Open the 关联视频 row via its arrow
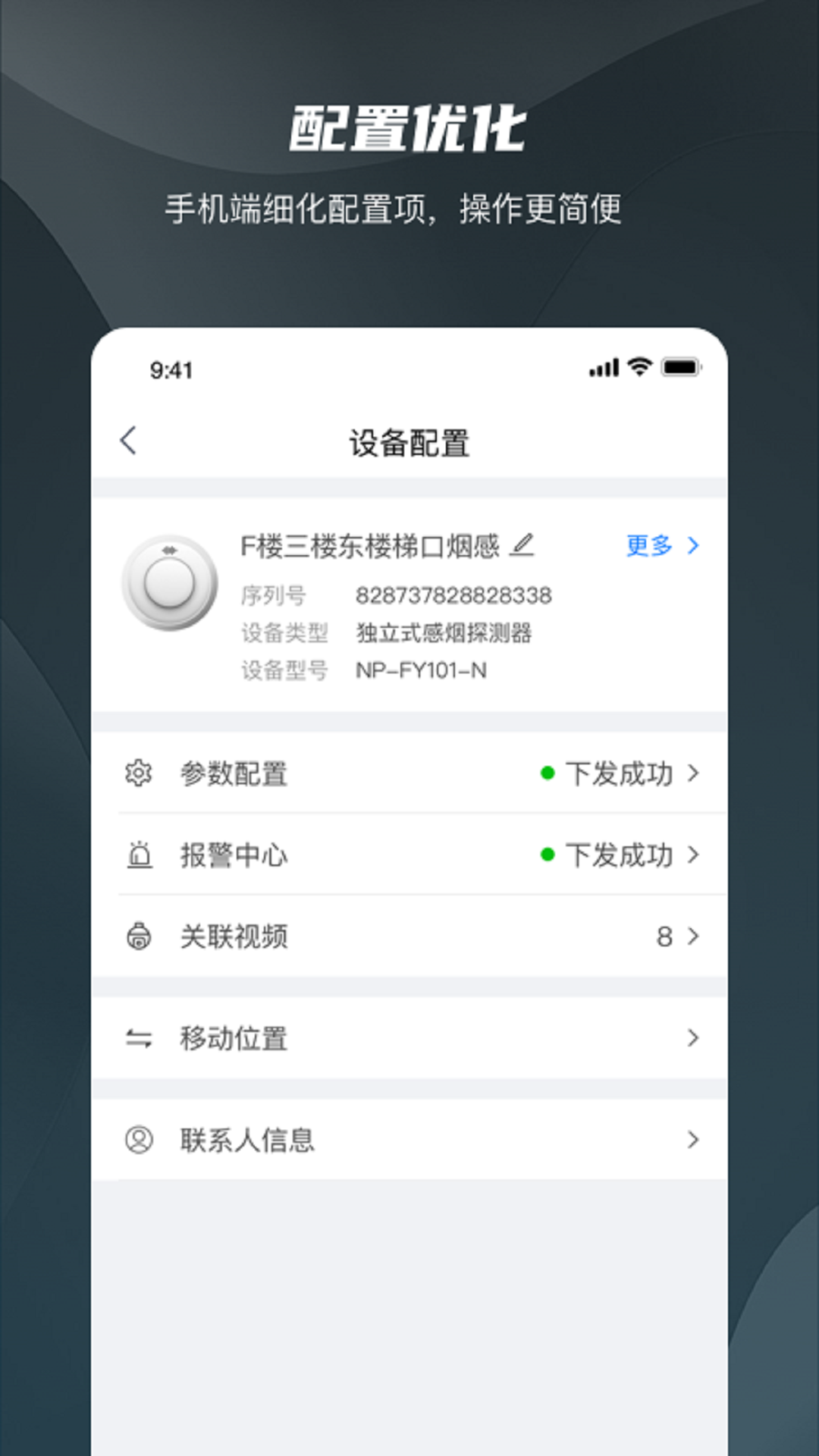Viewport: 819px width, 1456px height. 692,937
